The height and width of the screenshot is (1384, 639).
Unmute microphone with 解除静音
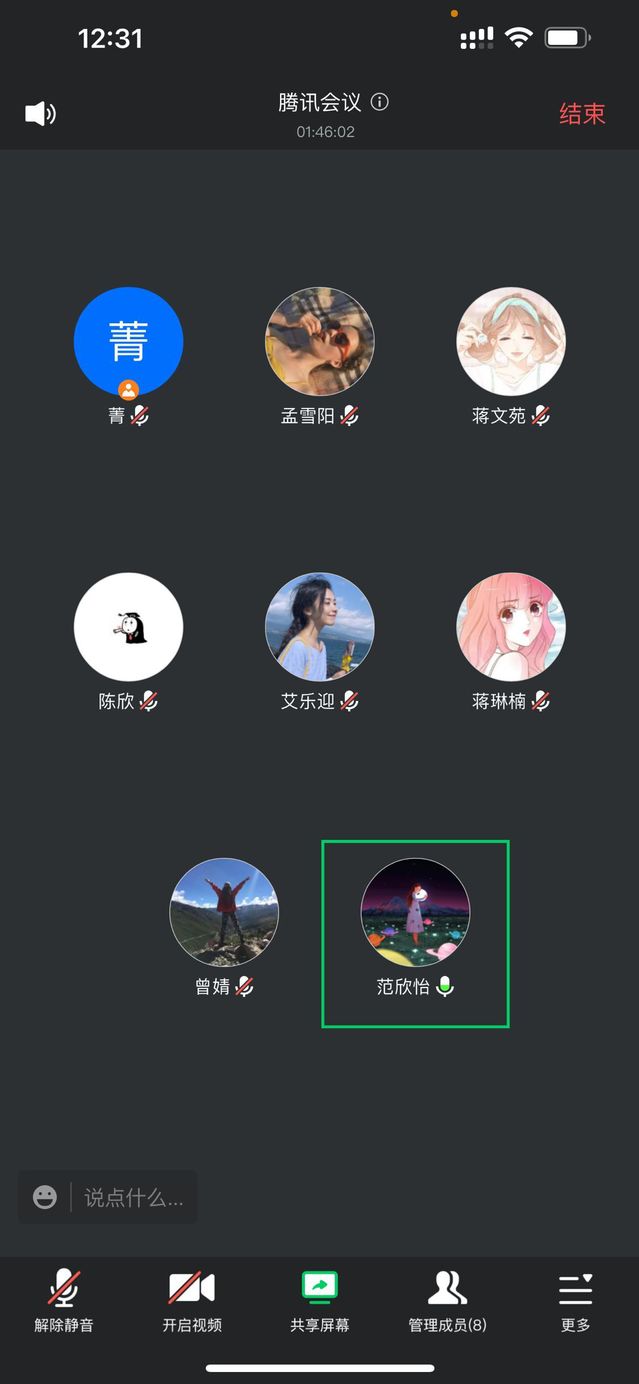[x=64, y=1300]
